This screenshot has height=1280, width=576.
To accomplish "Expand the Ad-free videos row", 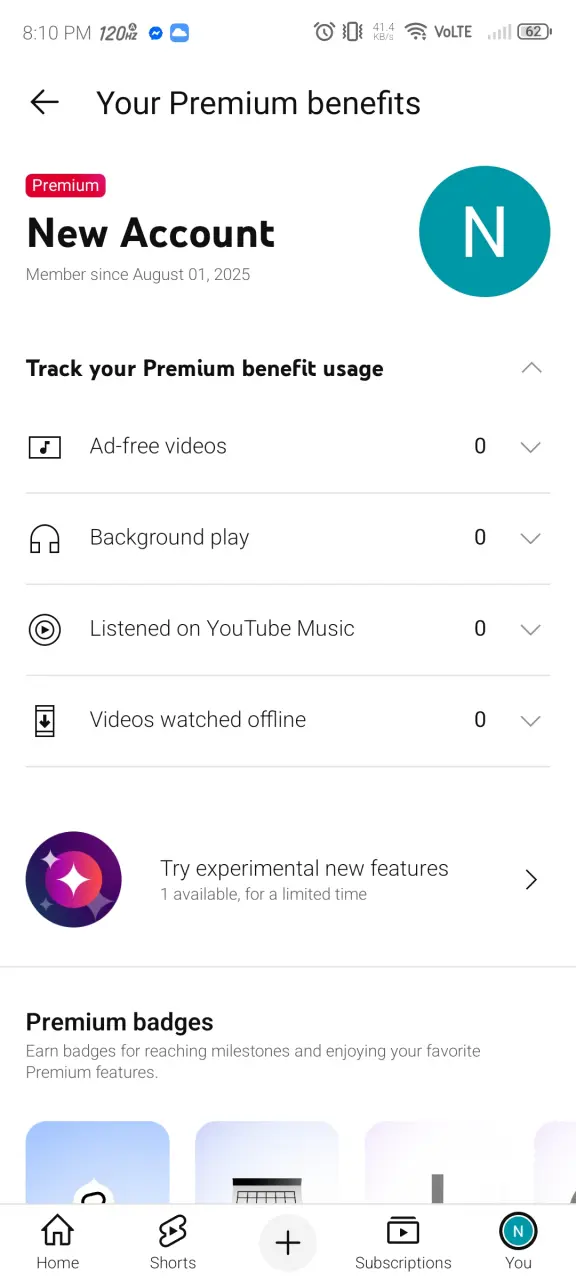I will [x=288, y=447].
